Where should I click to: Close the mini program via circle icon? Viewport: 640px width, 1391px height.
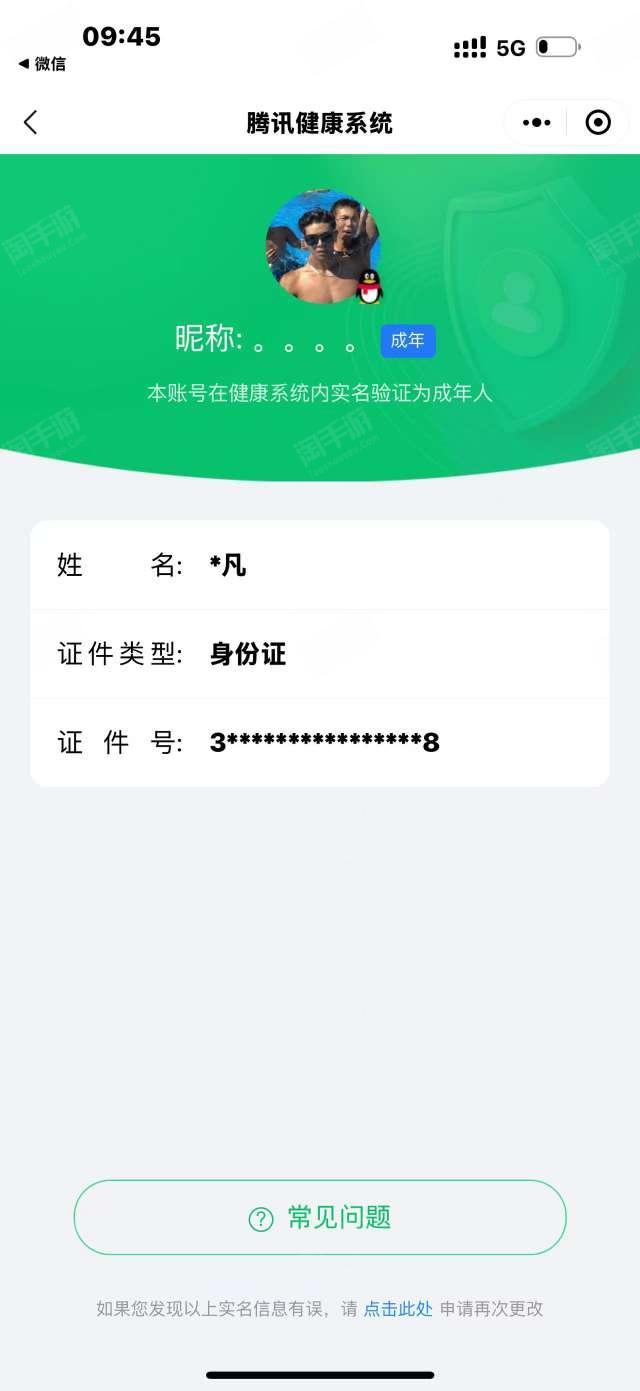tap(598, 122)
